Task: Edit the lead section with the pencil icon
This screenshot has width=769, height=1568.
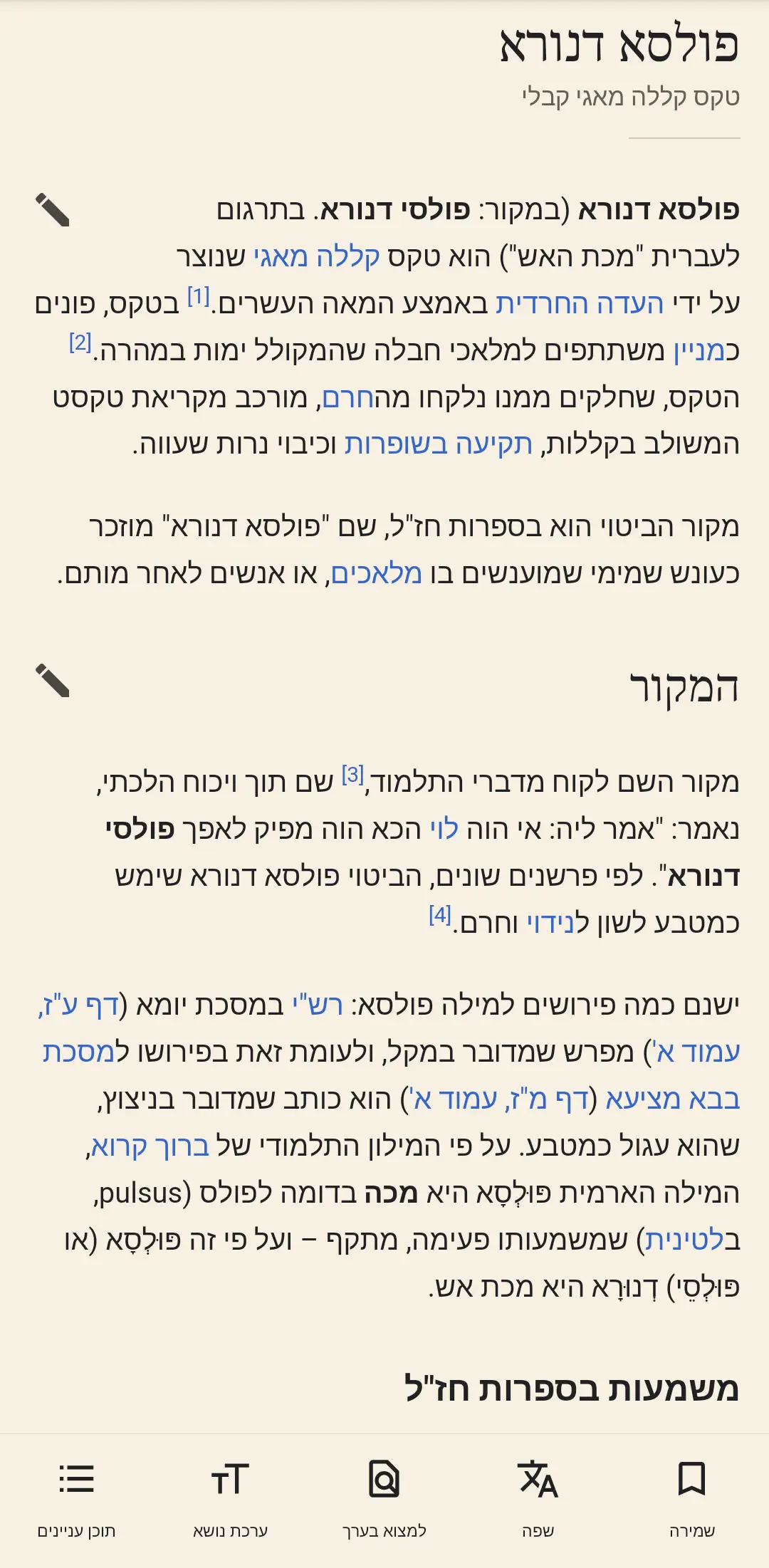Action: click(x=53, y=210)
